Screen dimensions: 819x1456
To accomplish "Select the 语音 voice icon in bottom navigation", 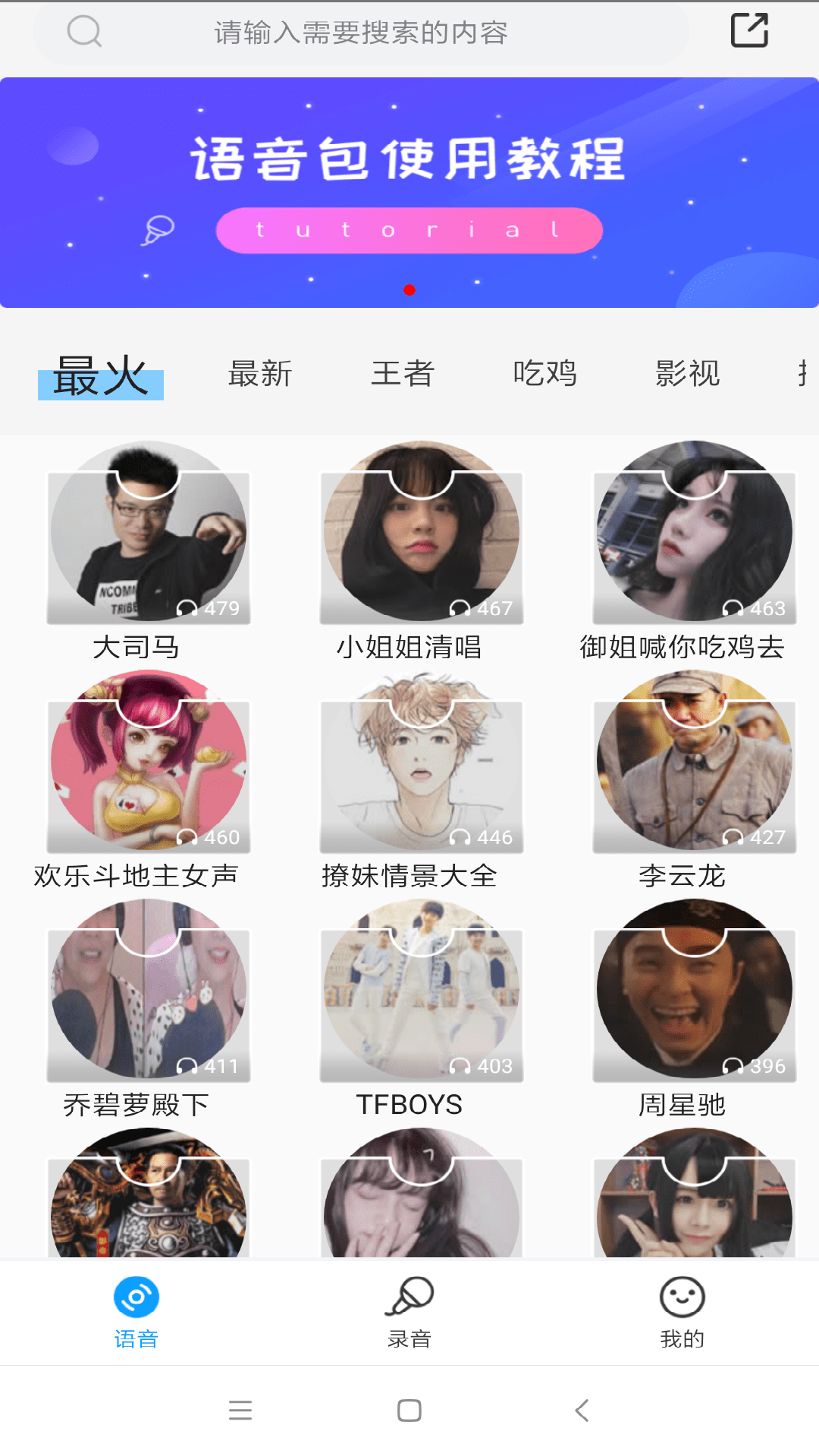I will 135,1295.
